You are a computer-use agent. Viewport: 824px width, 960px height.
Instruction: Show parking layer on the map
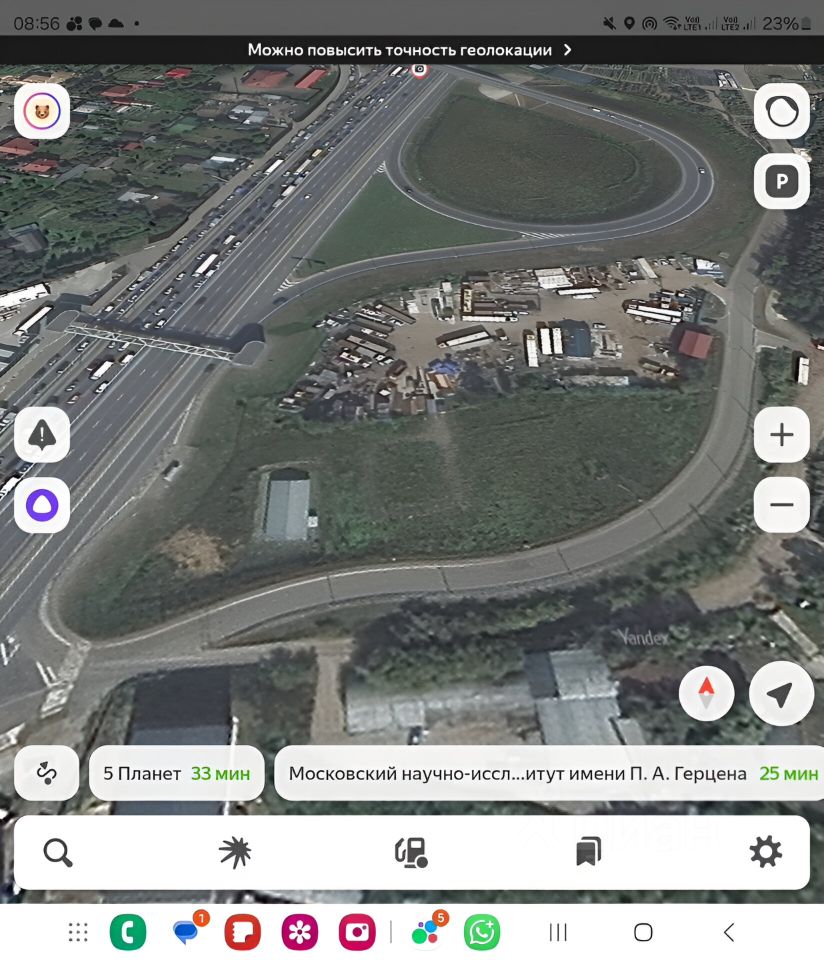[x=781, y=181]
